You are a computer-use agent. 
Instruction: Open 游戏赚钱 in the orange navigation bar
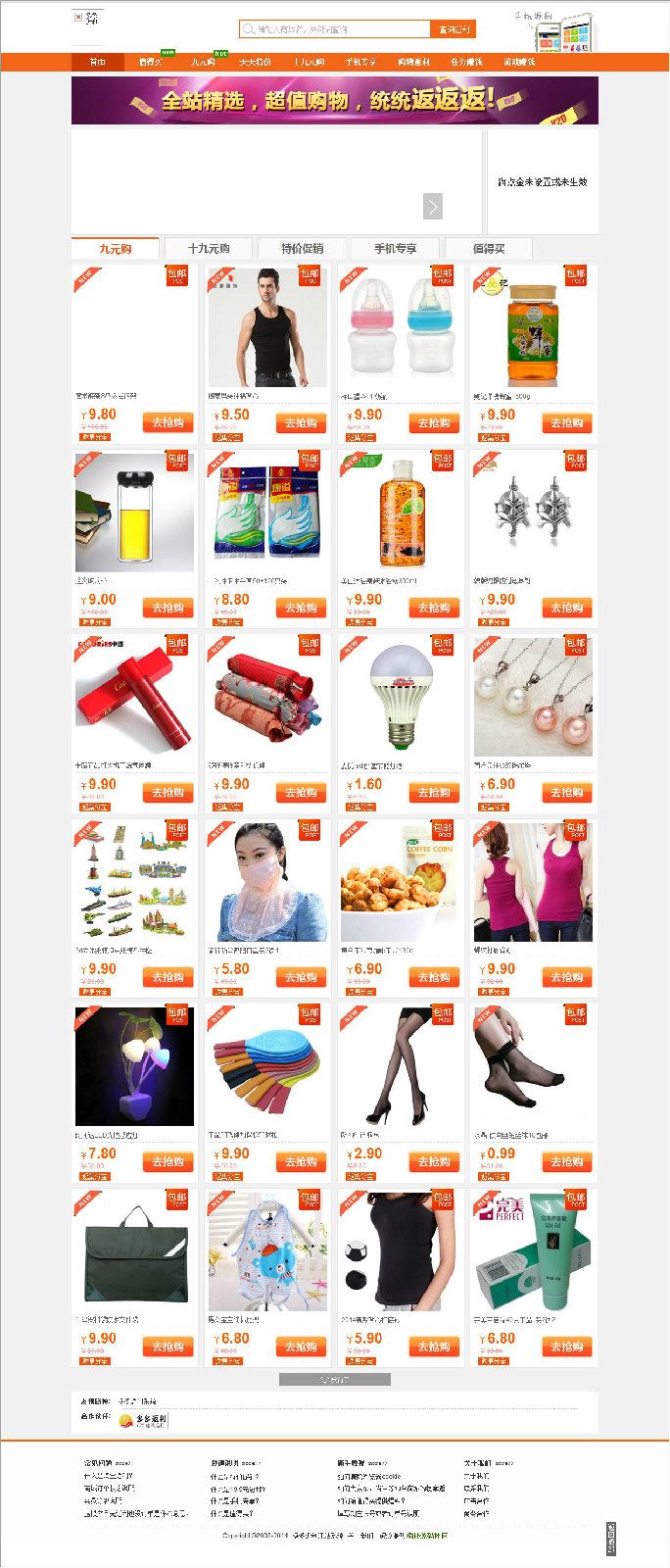pos(519,62)
